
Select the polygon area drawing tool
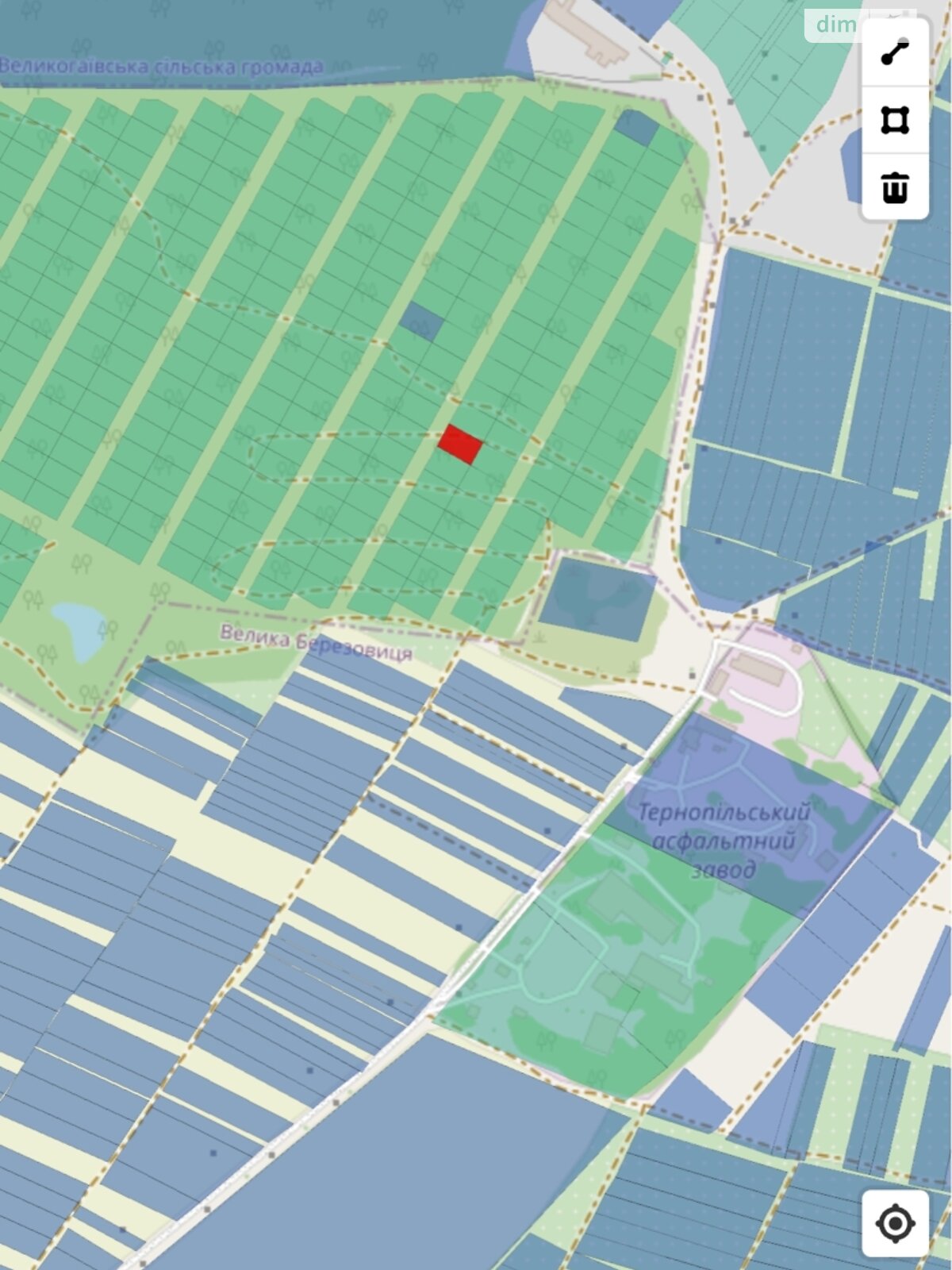pyautogui.click(x=895, y=121)
